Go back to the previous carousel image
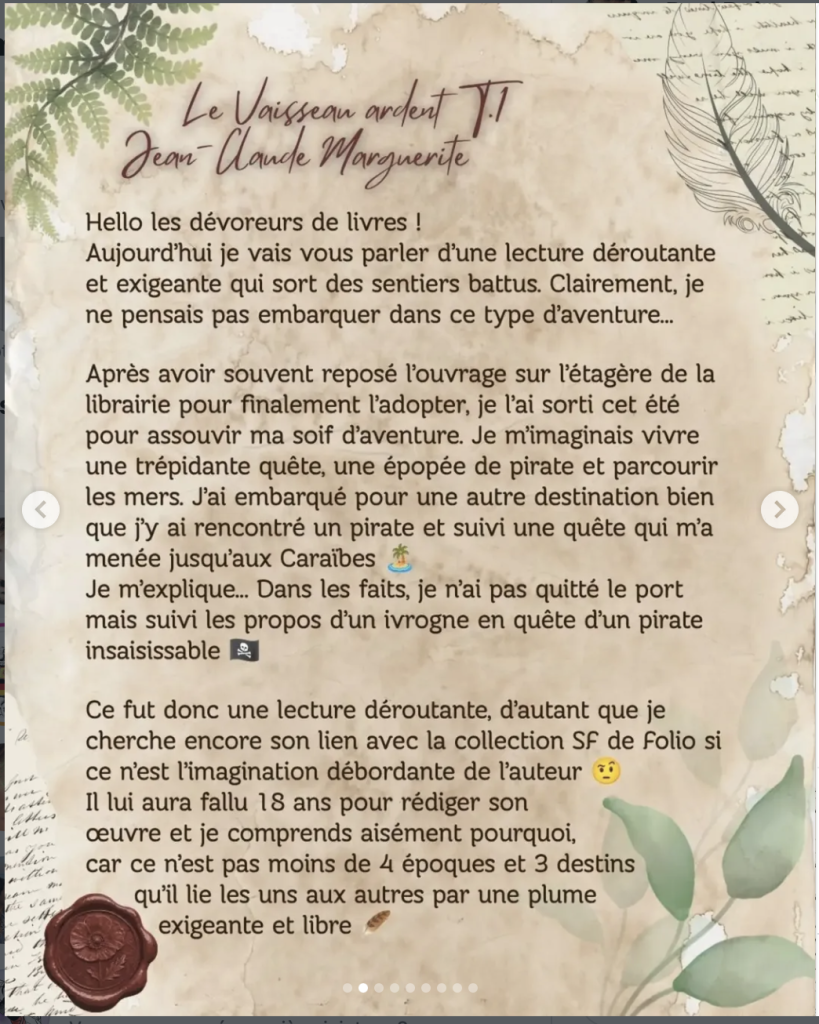 pyautogui.click(x=40, y=509)
